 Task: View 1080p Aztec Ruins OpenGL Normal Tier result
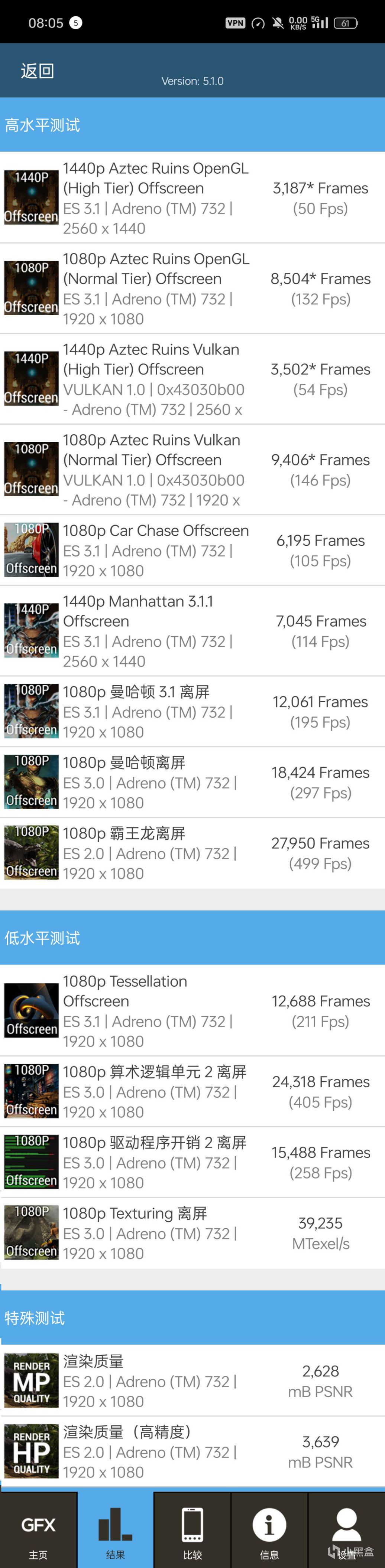coord(192,288)
